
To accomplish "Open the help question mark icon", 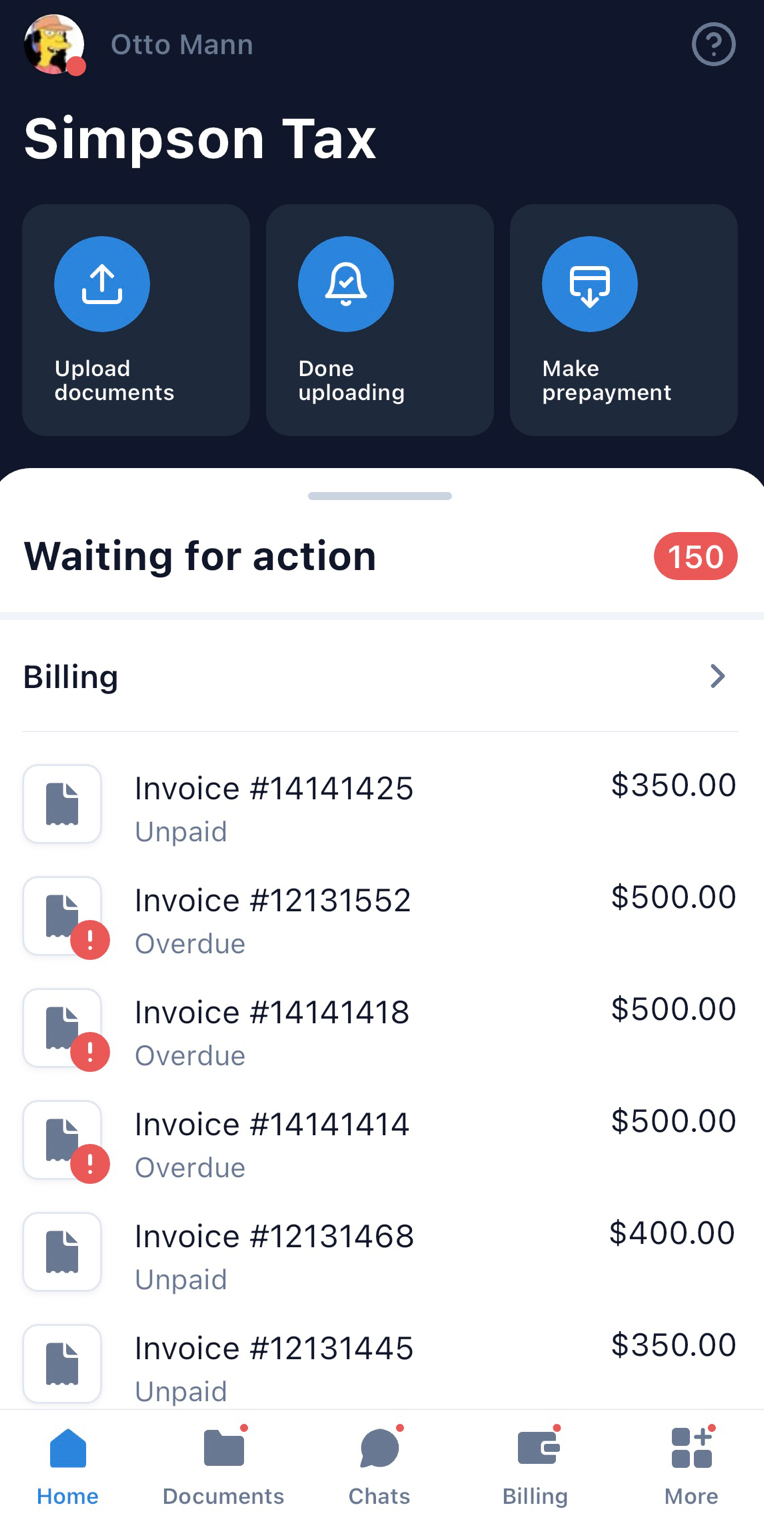I will click(714, 45).
